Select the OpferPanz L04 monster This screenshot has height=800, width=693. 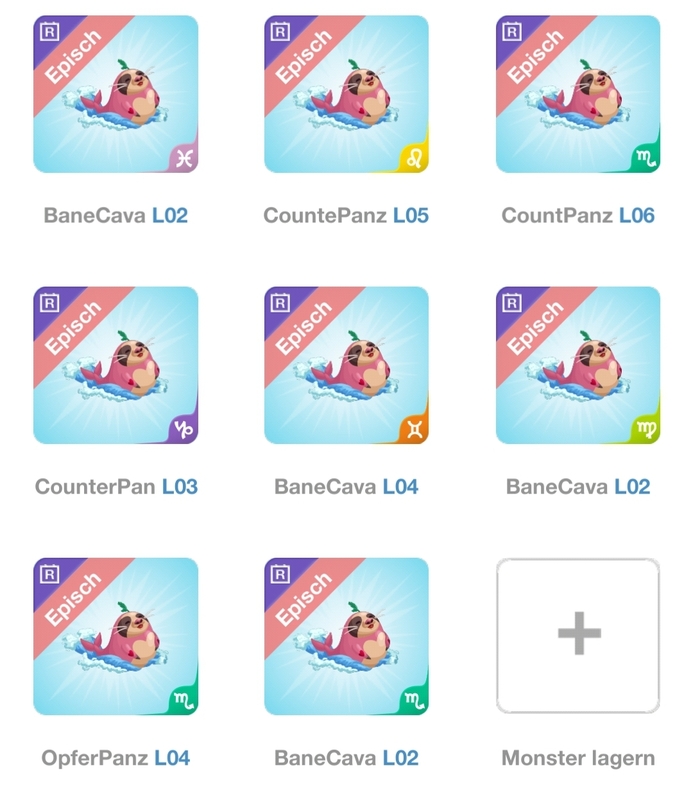point(116,636)
